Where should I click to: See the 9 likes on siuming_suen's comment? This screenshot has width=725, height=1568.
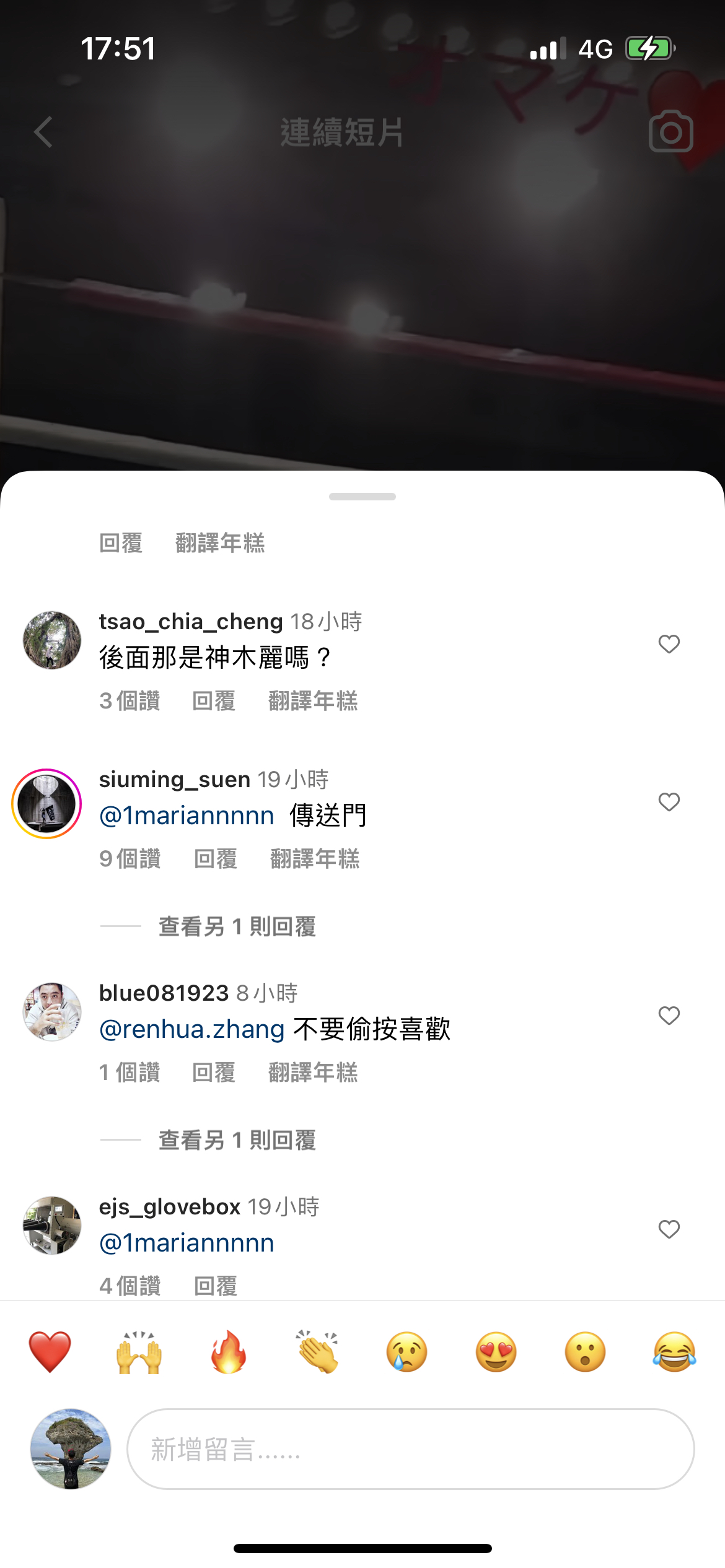(x=130, y=859)
